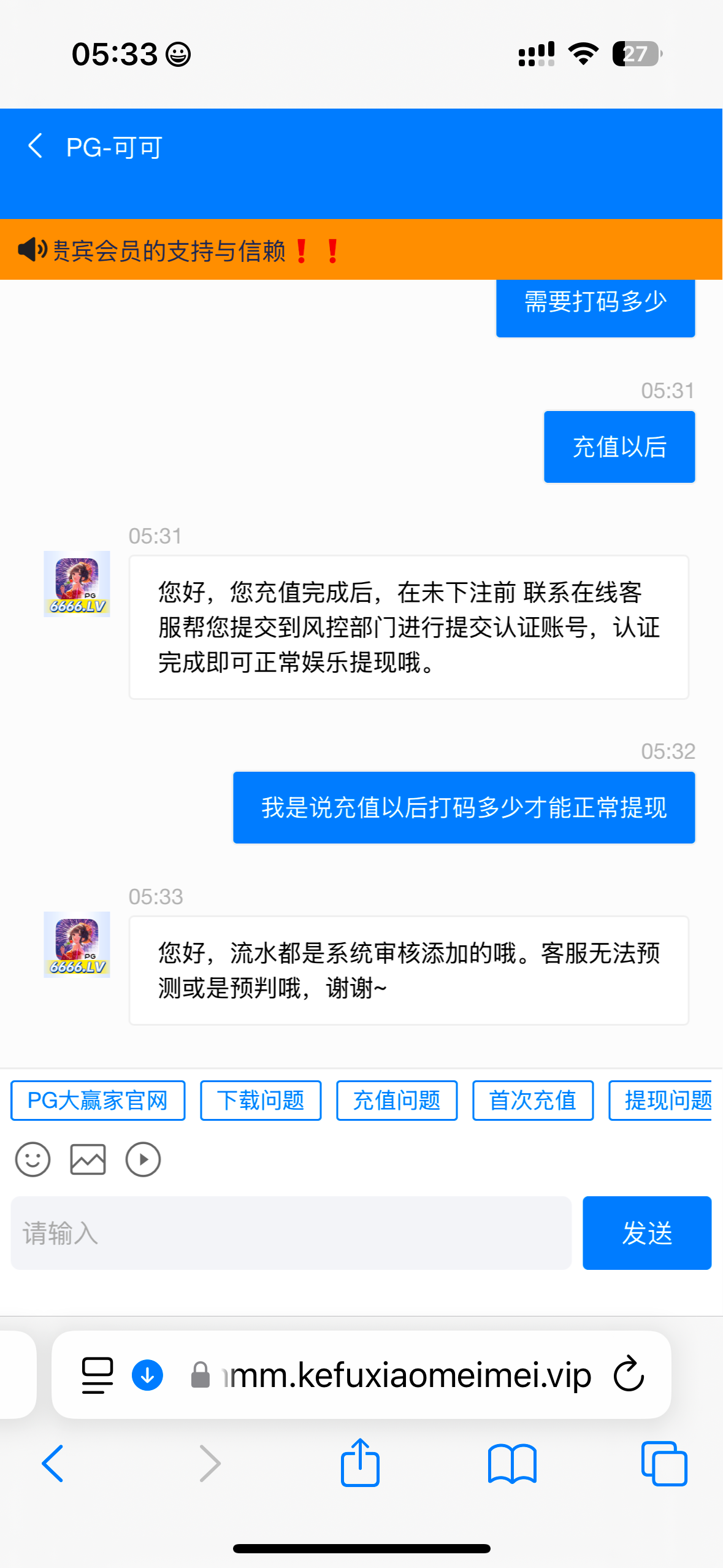Open the PG大赢家官网 quick reply
Image resolution: width=723 pixels, height=1568 pixels.
[x=97, y=1101]
